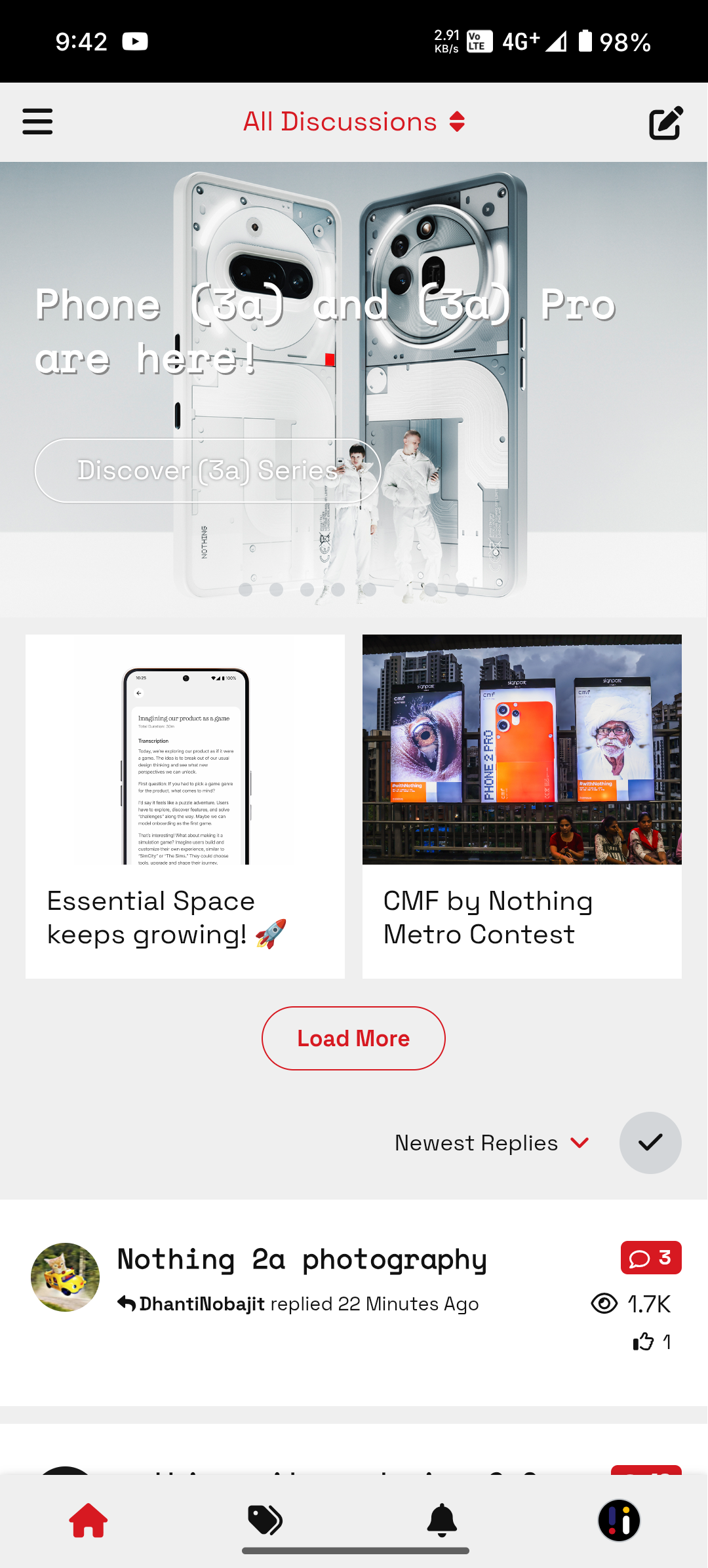Image resolution: width=708 pixels, height=1568 pixels.
Task: Compose a new discussion post
Action: point(665,123)
